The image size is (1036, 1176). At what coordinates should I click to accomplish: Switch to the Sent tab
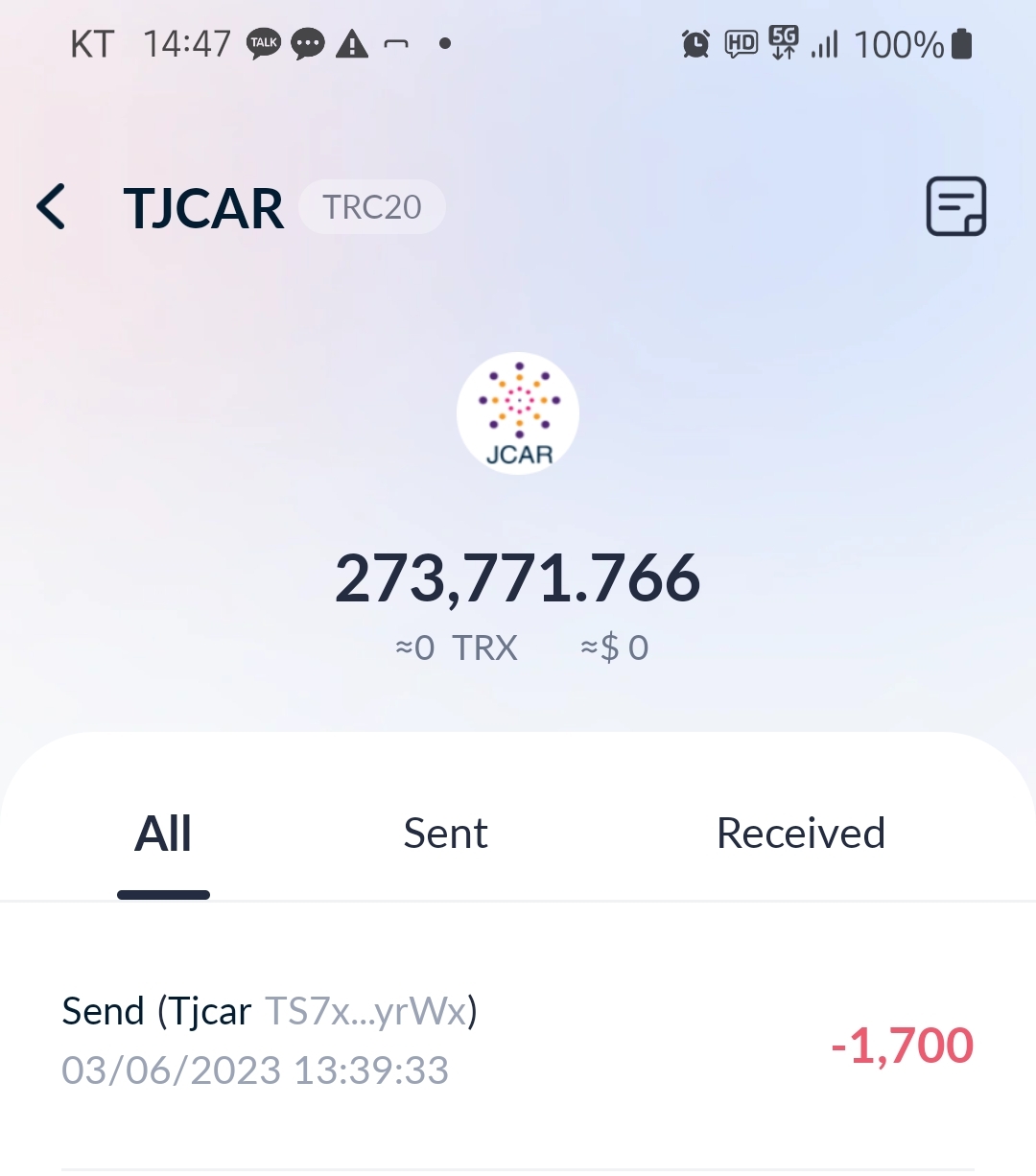(445, 835)
